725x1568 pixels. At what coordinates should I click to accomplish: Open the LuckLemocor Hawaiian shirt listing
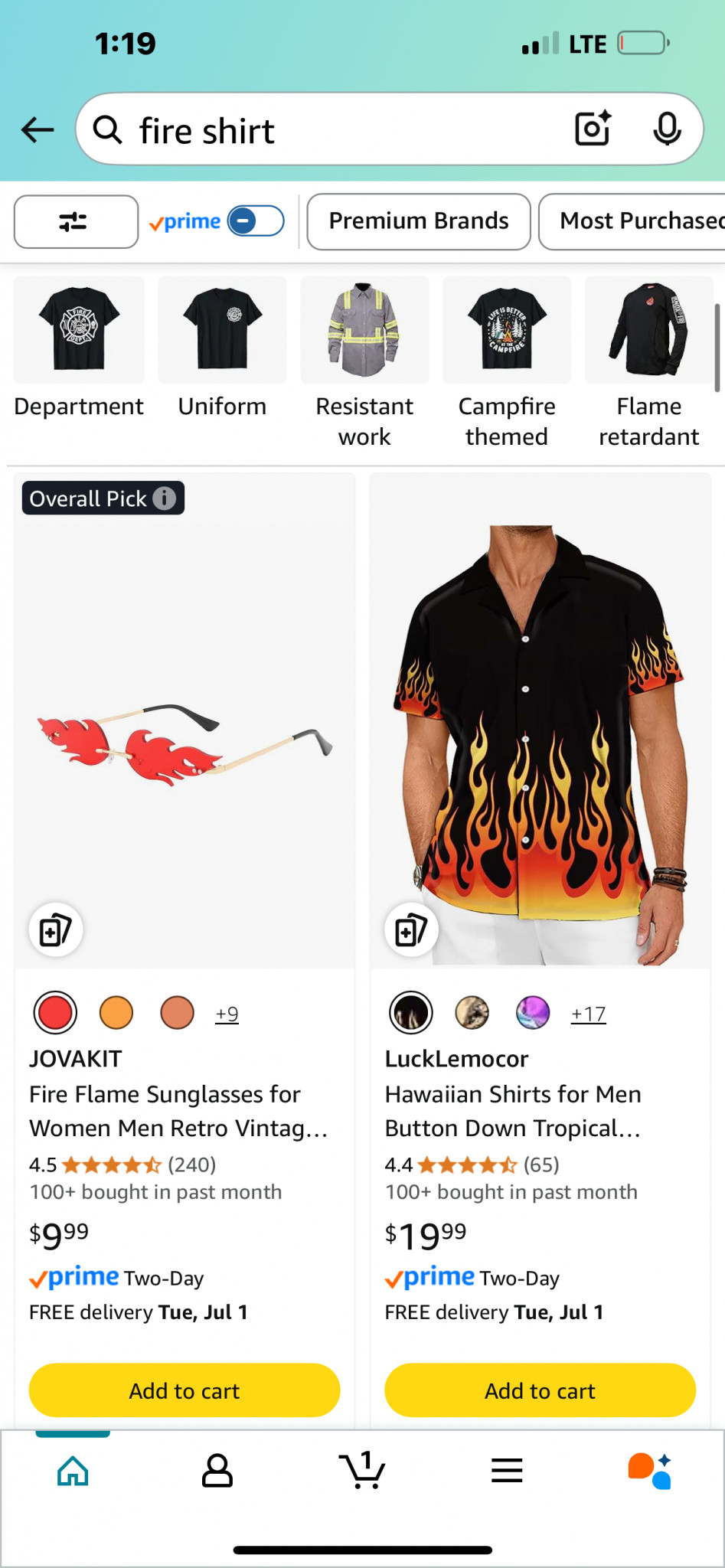513,1111
